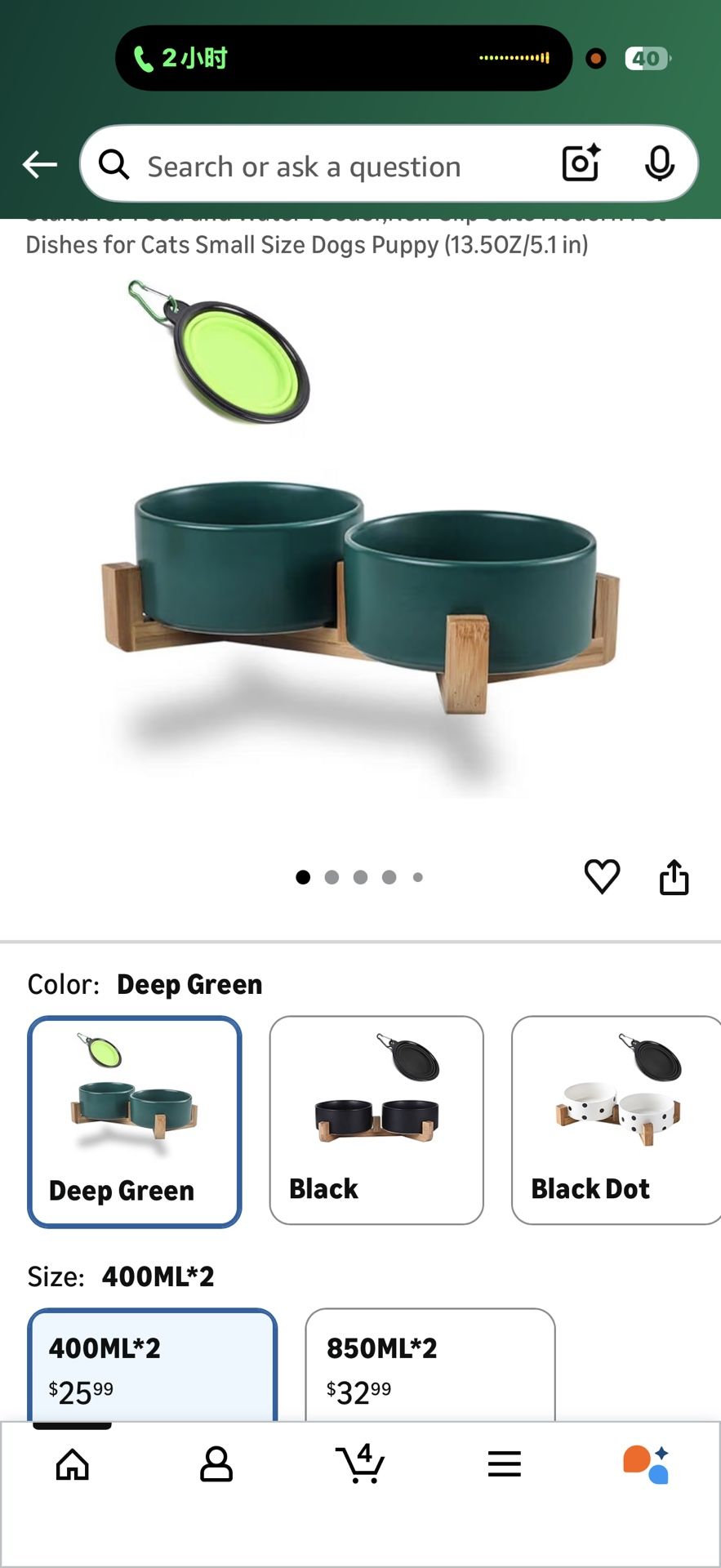Screen dimensions: 721x1568
Task: Open the hamburger menu tab
Action: click(x=504, y=1464)
